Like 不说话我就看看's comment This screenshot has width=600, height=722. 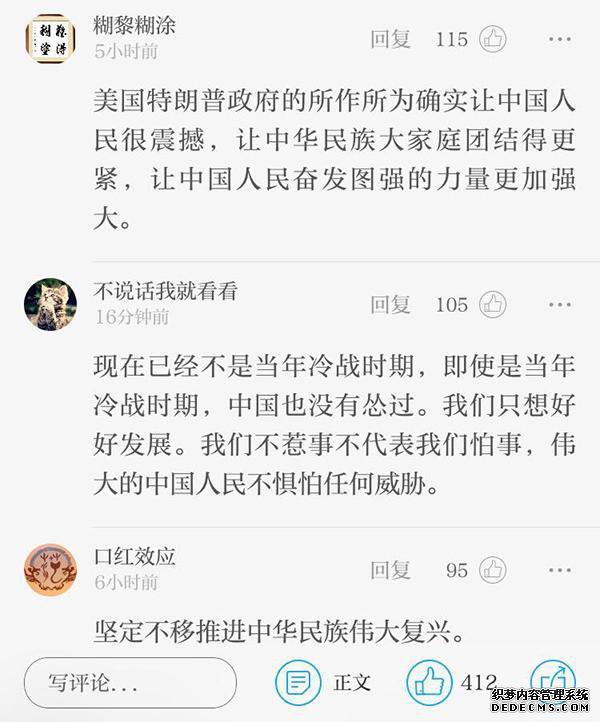(492, 305)
